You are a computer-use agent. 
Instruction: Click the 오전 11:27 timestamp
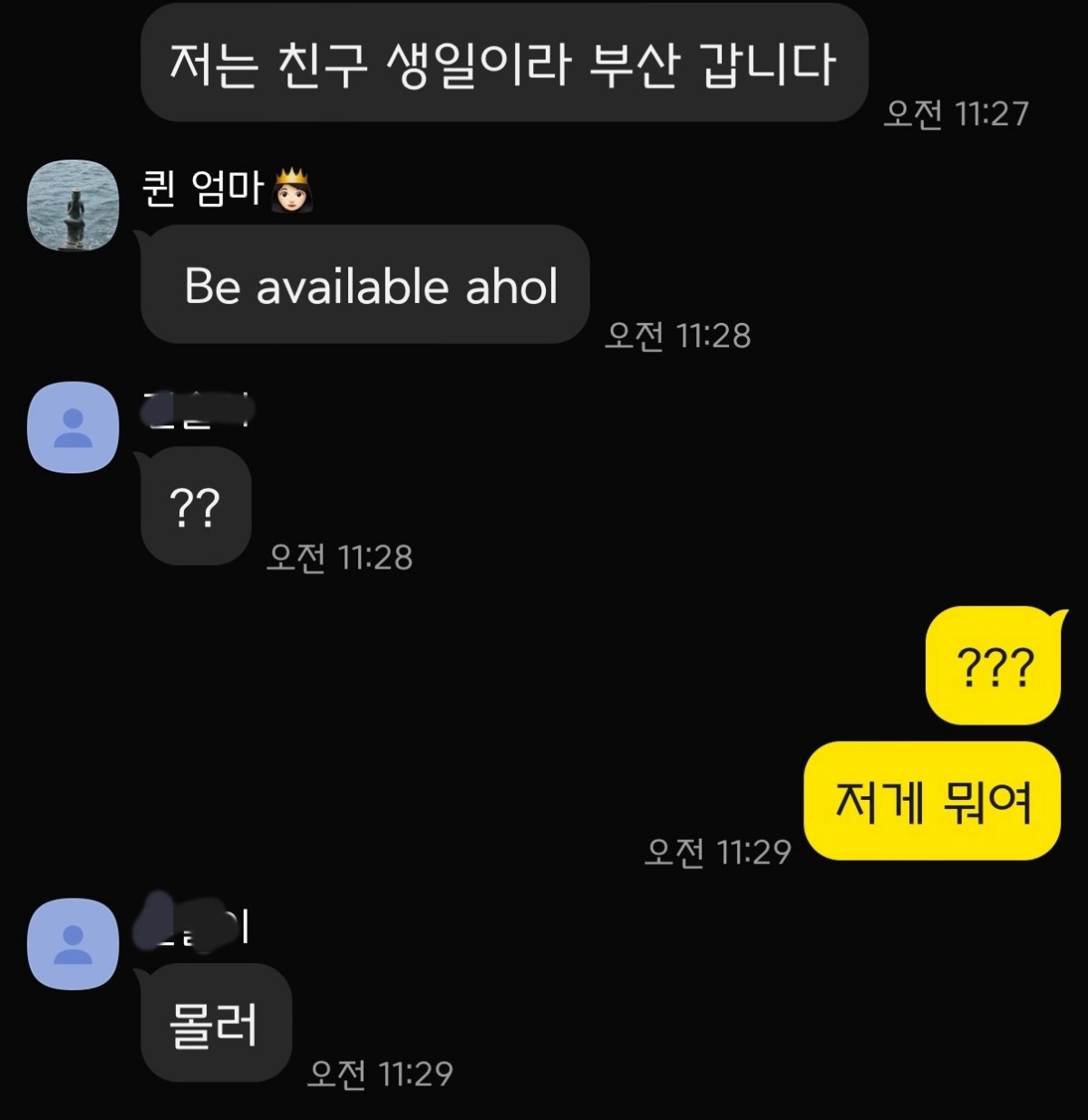[x=956, y=114]
